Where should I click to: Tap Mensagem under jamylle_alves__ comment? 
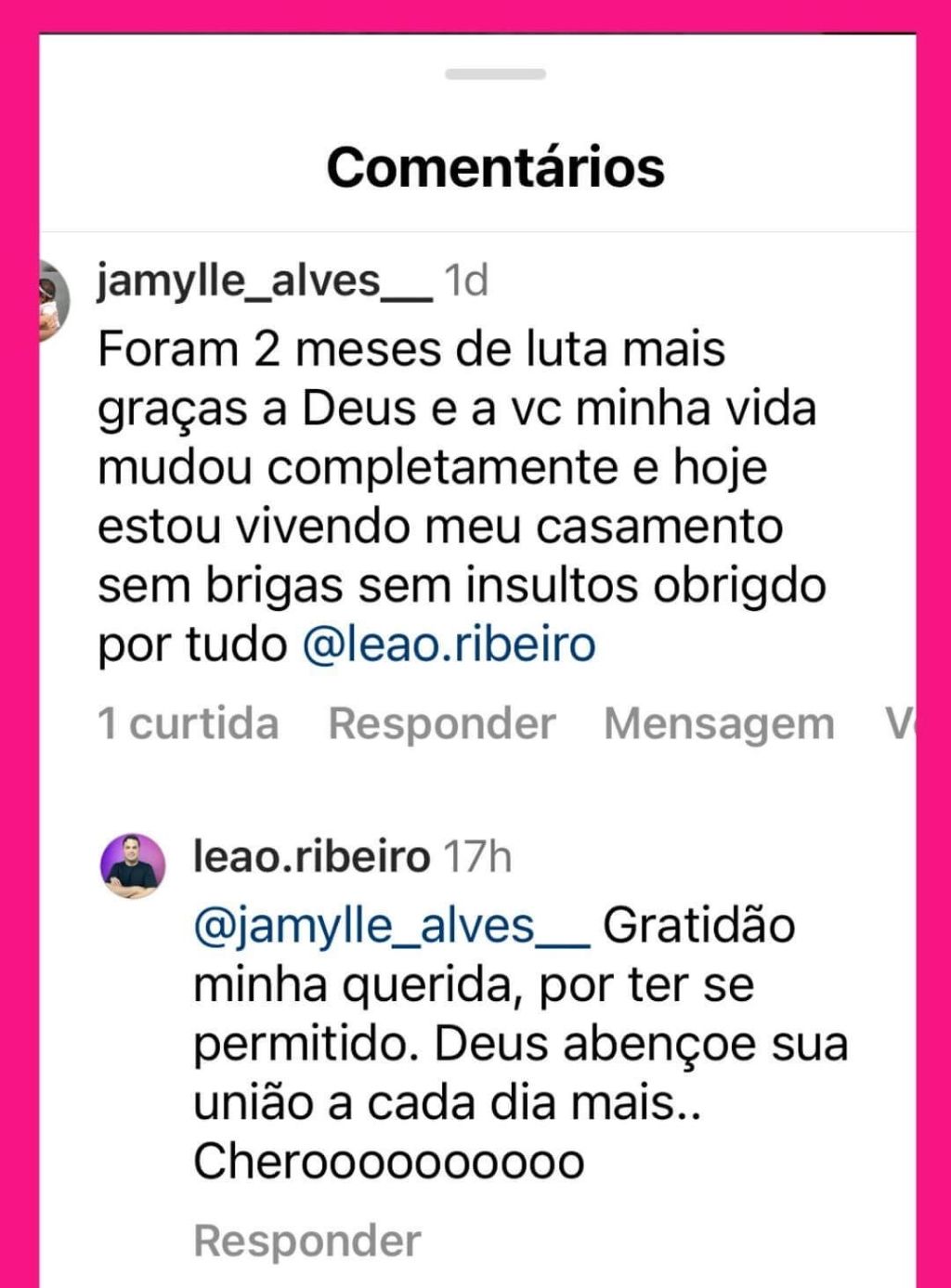pos(719,723)
